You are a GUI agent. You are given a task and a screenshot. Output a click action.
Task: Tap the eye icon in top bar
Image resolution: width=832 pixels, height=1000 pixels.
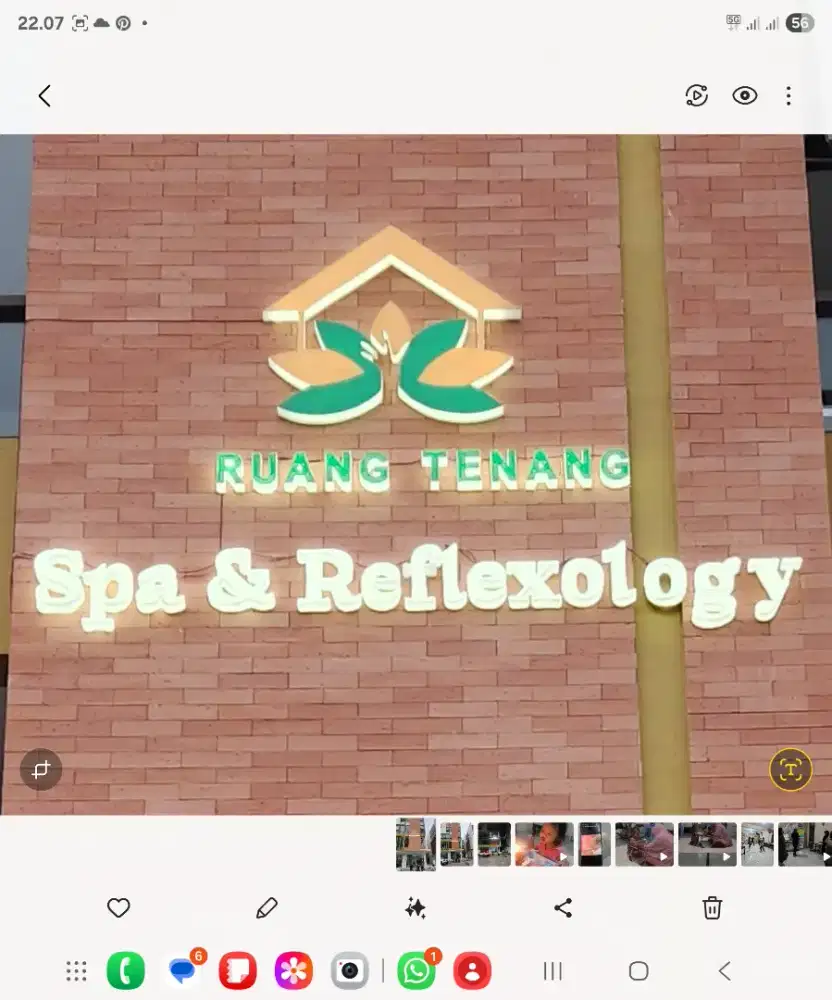point(744,96)
